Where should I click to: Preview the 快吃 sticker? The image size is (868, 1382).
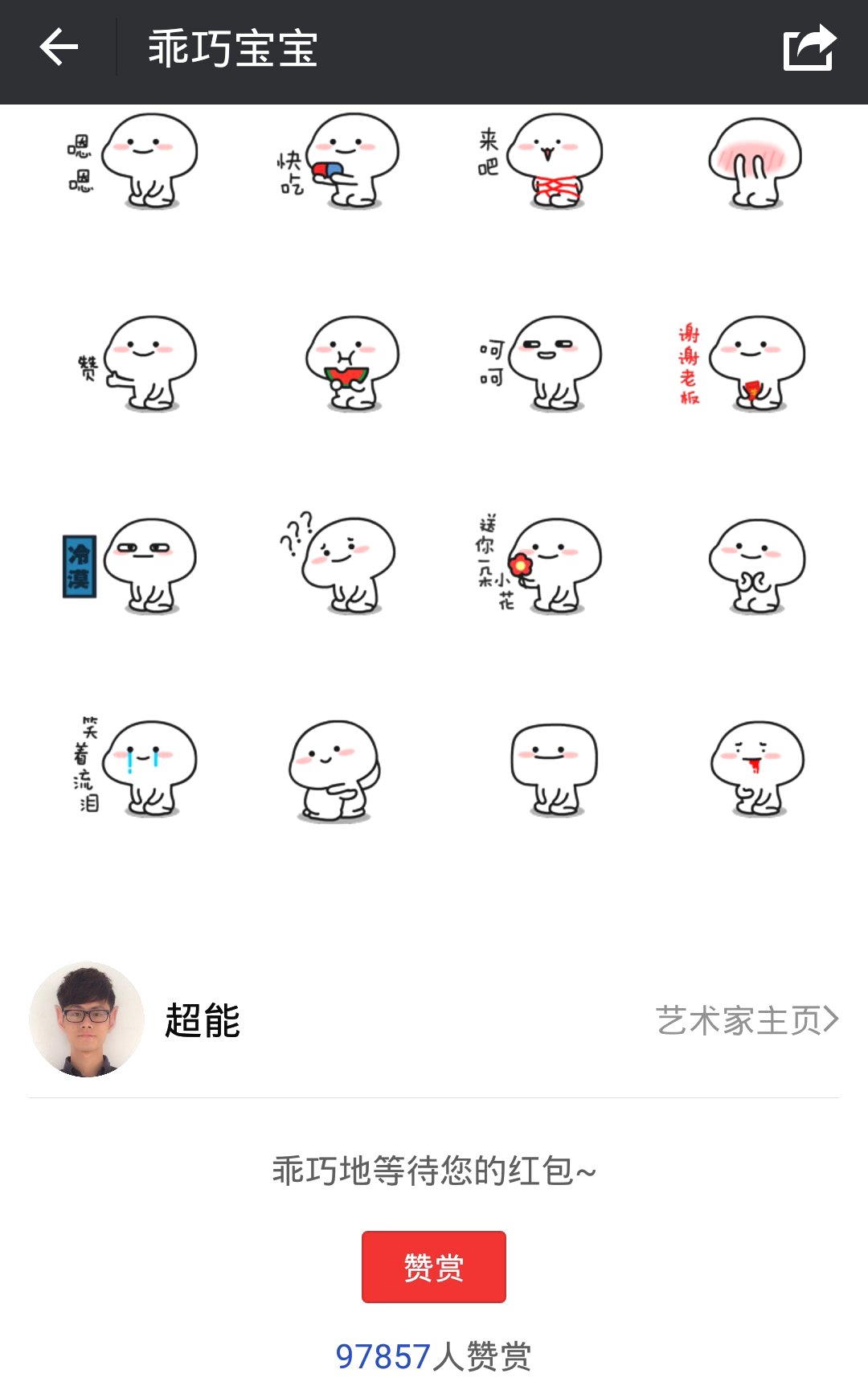pyautogui.click(x=338, y=161)
